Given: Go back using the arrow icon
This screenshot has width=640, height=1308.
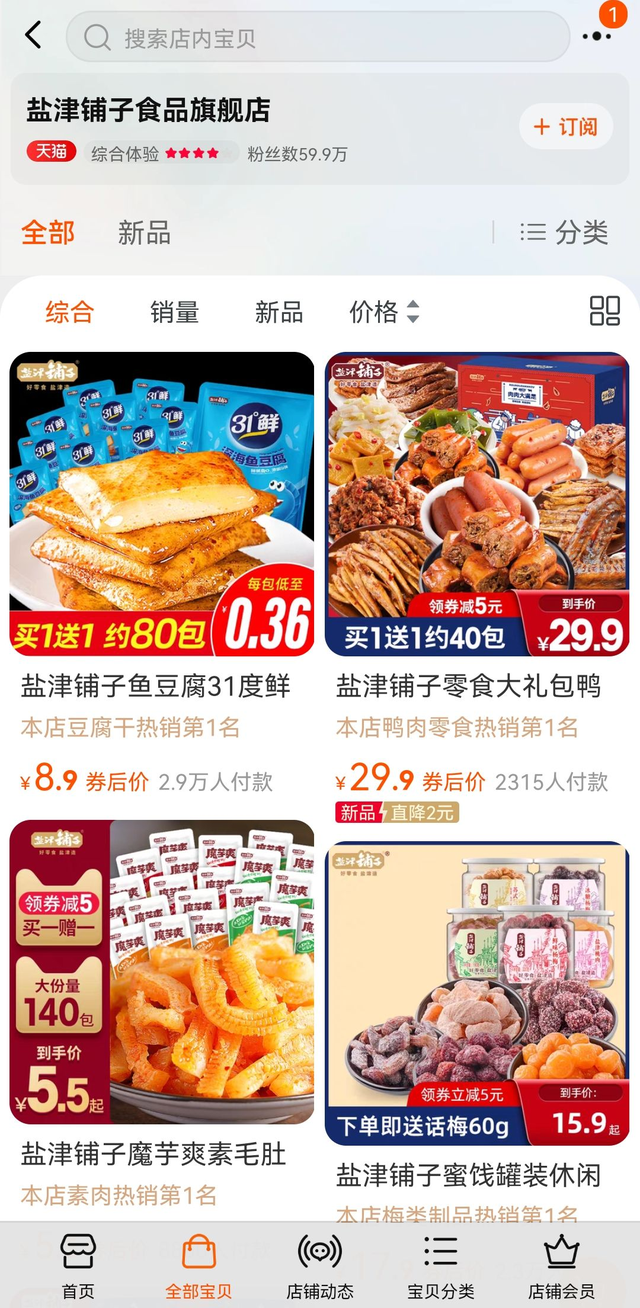Looking at the screenshot, I should [33, 36].
